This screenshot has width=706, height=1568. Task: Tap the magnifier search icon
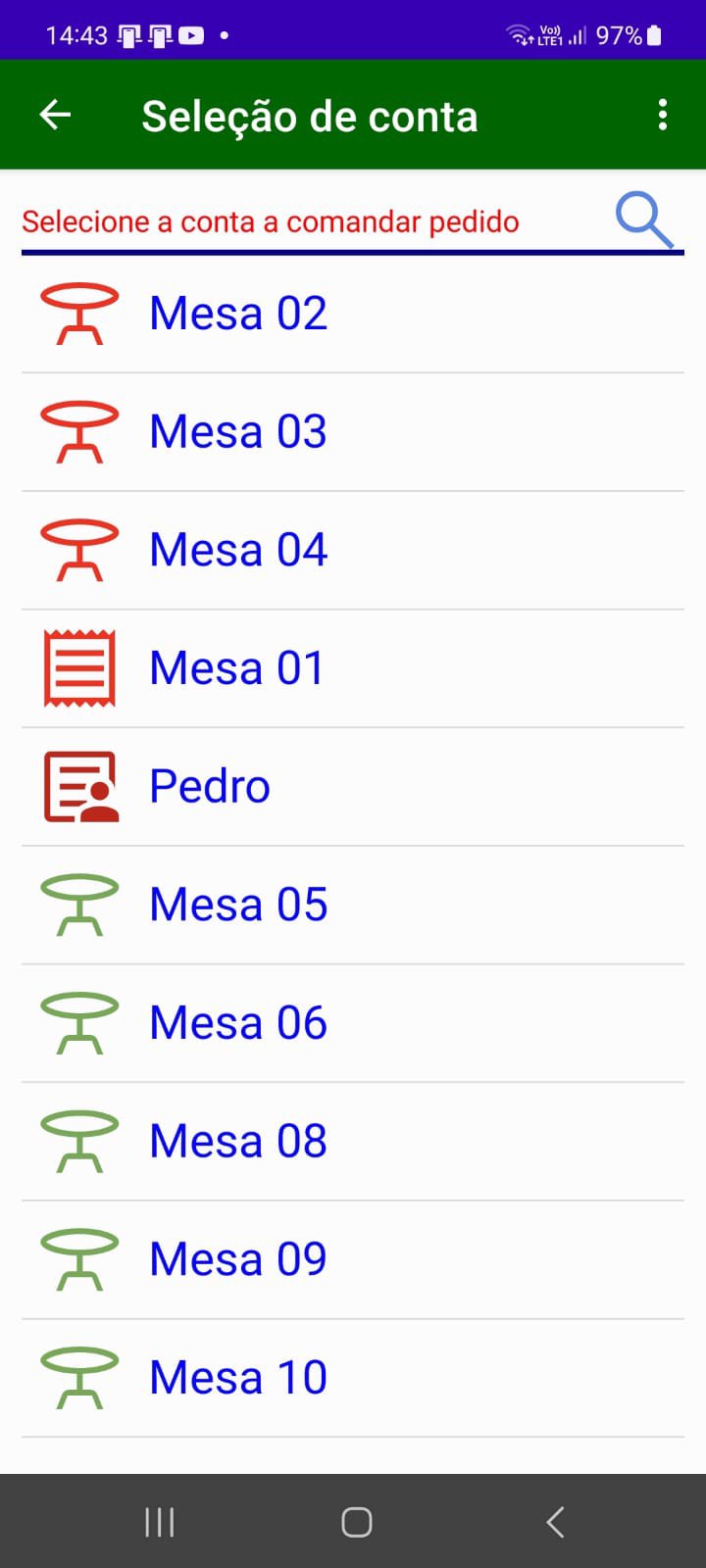[x=644, y=220]
